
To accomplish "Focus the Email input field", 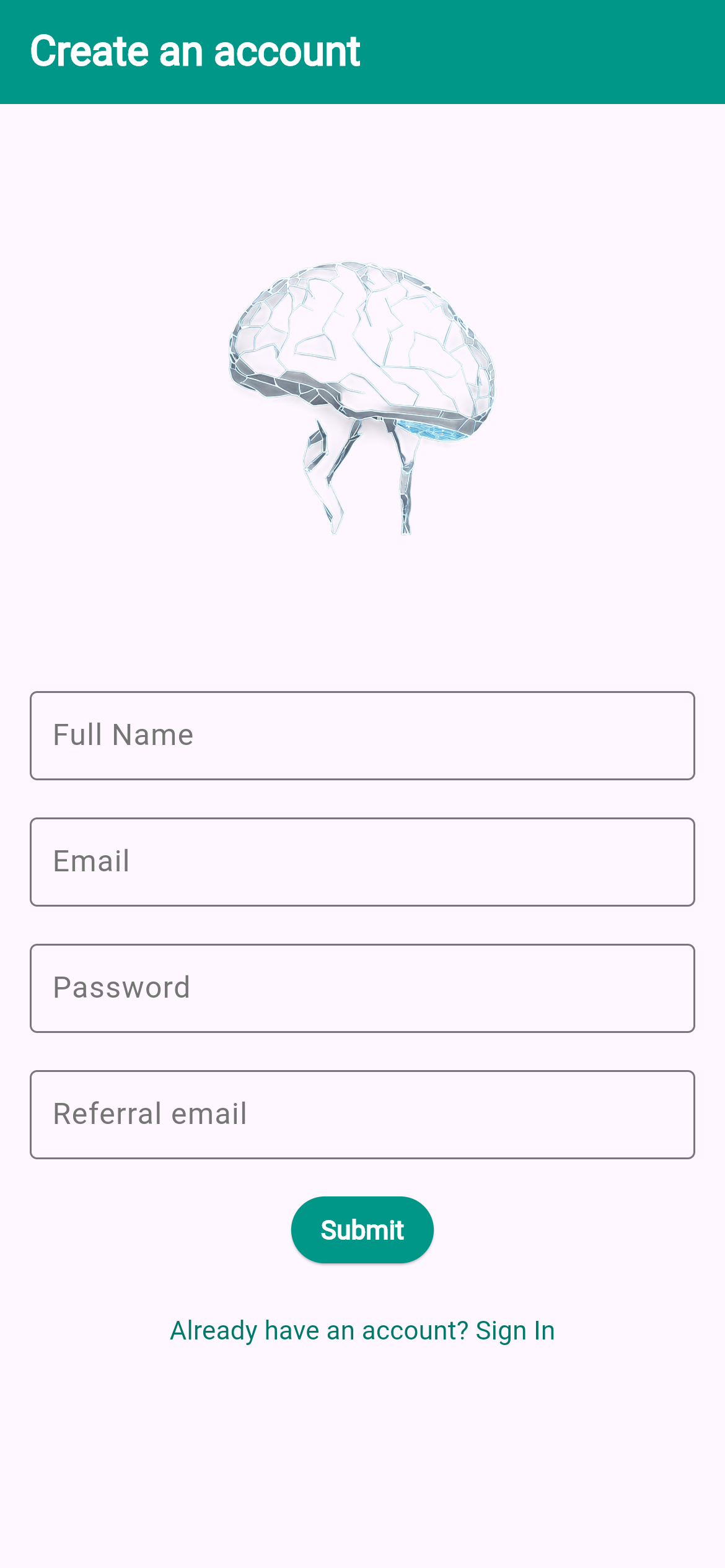I will coord(362,862).
